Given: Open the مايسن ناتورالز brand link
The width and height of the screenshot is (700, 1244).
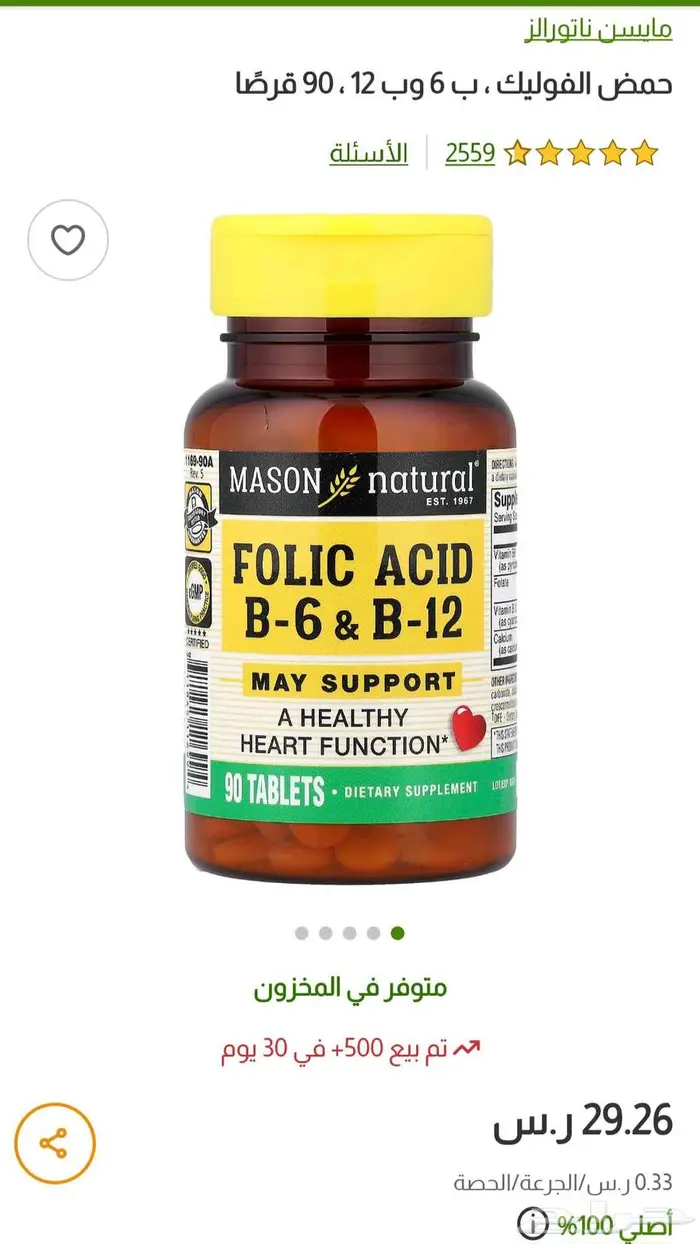Looking at the screenshot, I should [x=598, y=29].
